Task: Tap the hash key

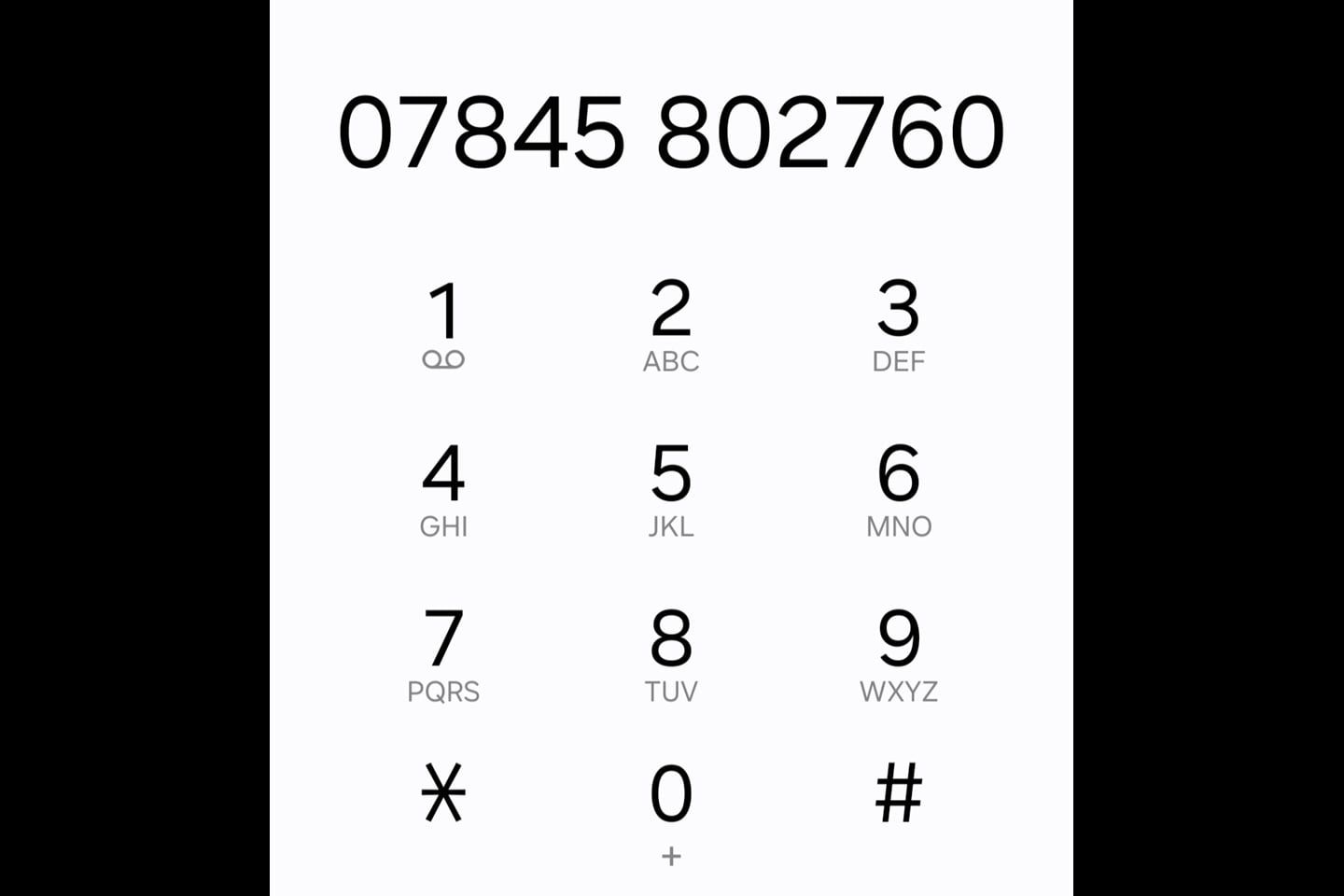Action: tap(898, 793)
